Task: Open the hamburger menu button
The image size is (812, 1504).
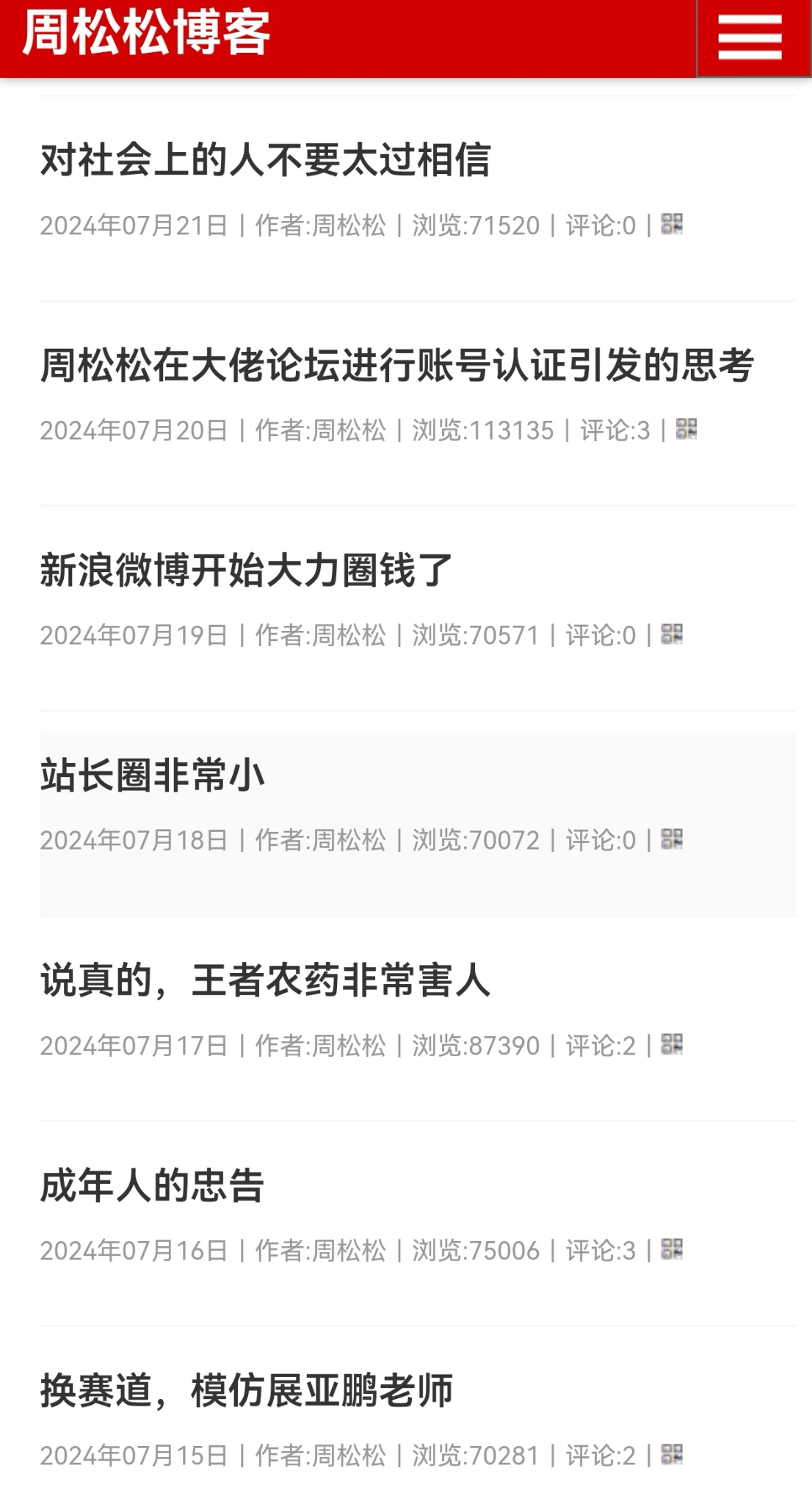Action: [750, 37]
